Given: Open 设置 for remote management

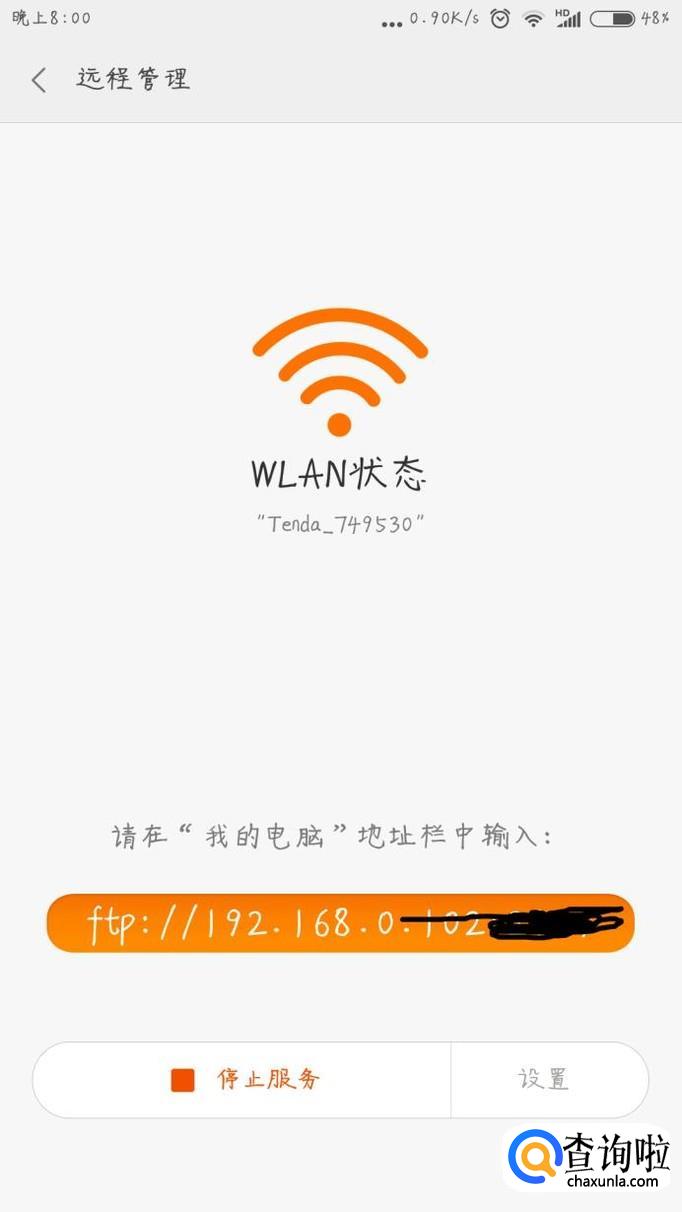Looking at the screenshot, I should click(x=544, y=1080).
